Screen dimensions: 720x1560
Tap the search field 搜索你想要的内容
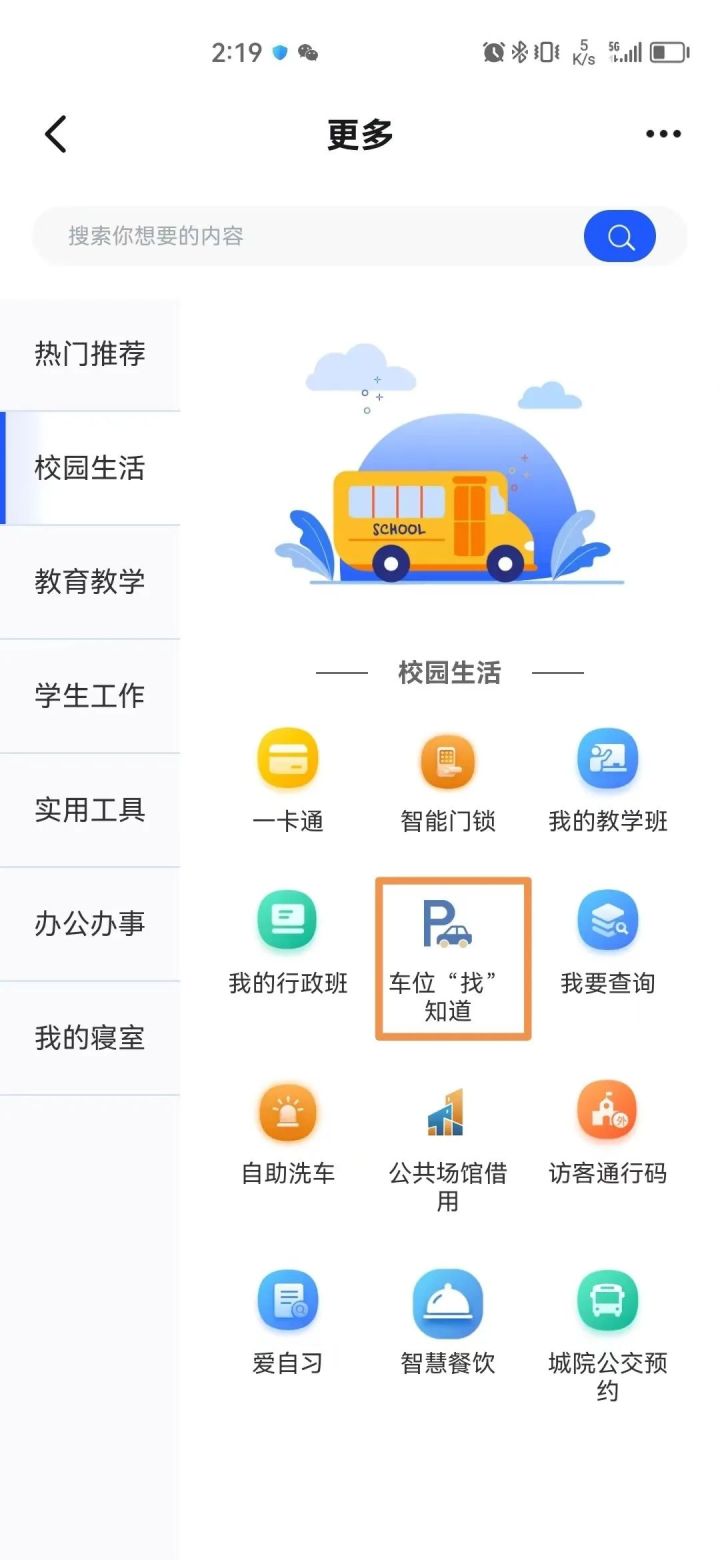tap(308, 236)
